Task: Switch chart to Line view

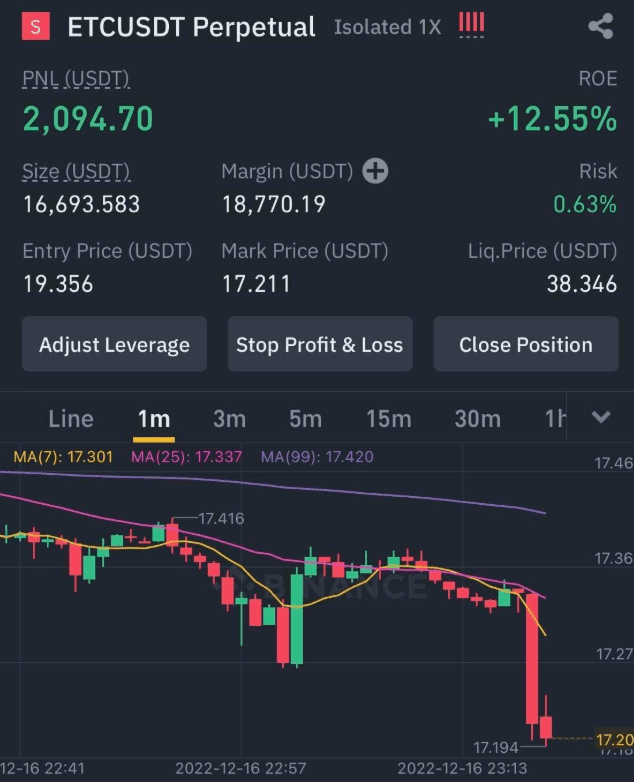Action: [x=71, y=419]
